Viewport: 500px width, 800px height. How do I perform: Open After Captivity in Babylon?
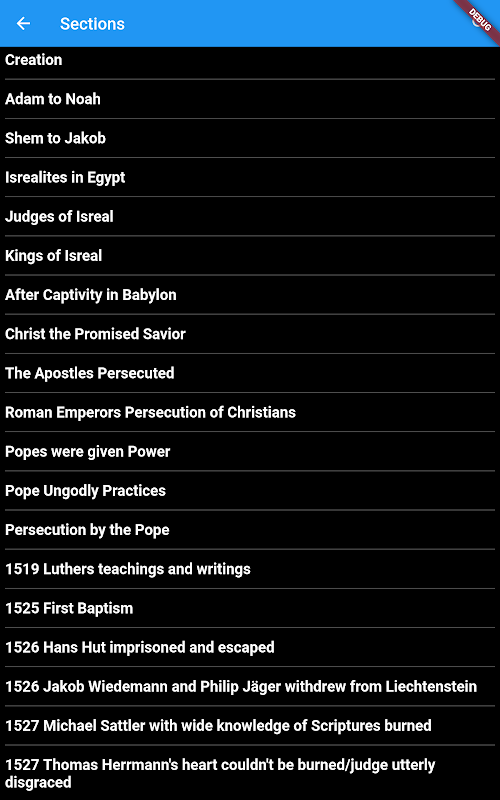pyautogui.click(x=250, y=295)
